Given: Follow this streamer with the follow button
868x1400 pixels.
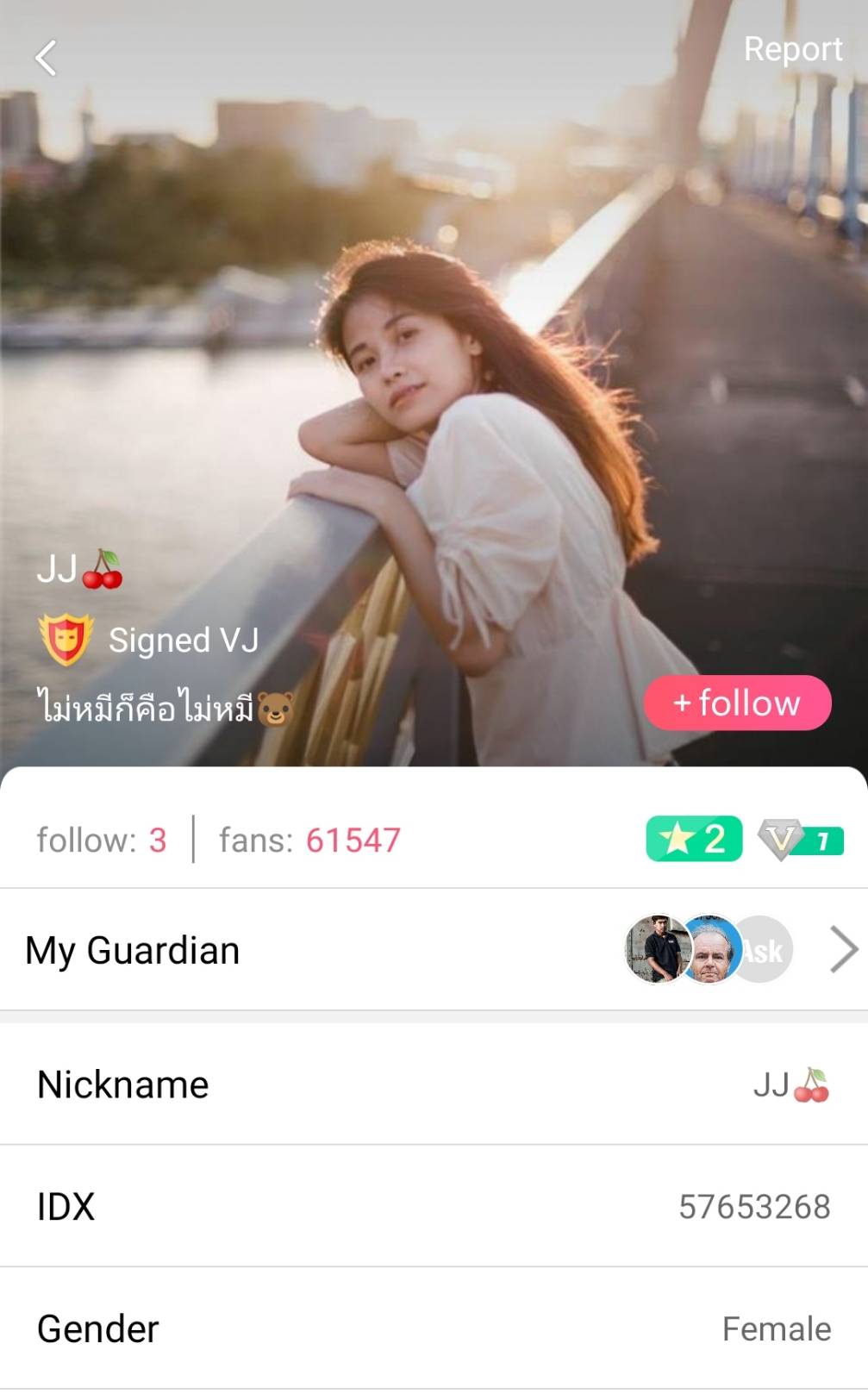Looking at the screenshot, I should click(737, 703).
